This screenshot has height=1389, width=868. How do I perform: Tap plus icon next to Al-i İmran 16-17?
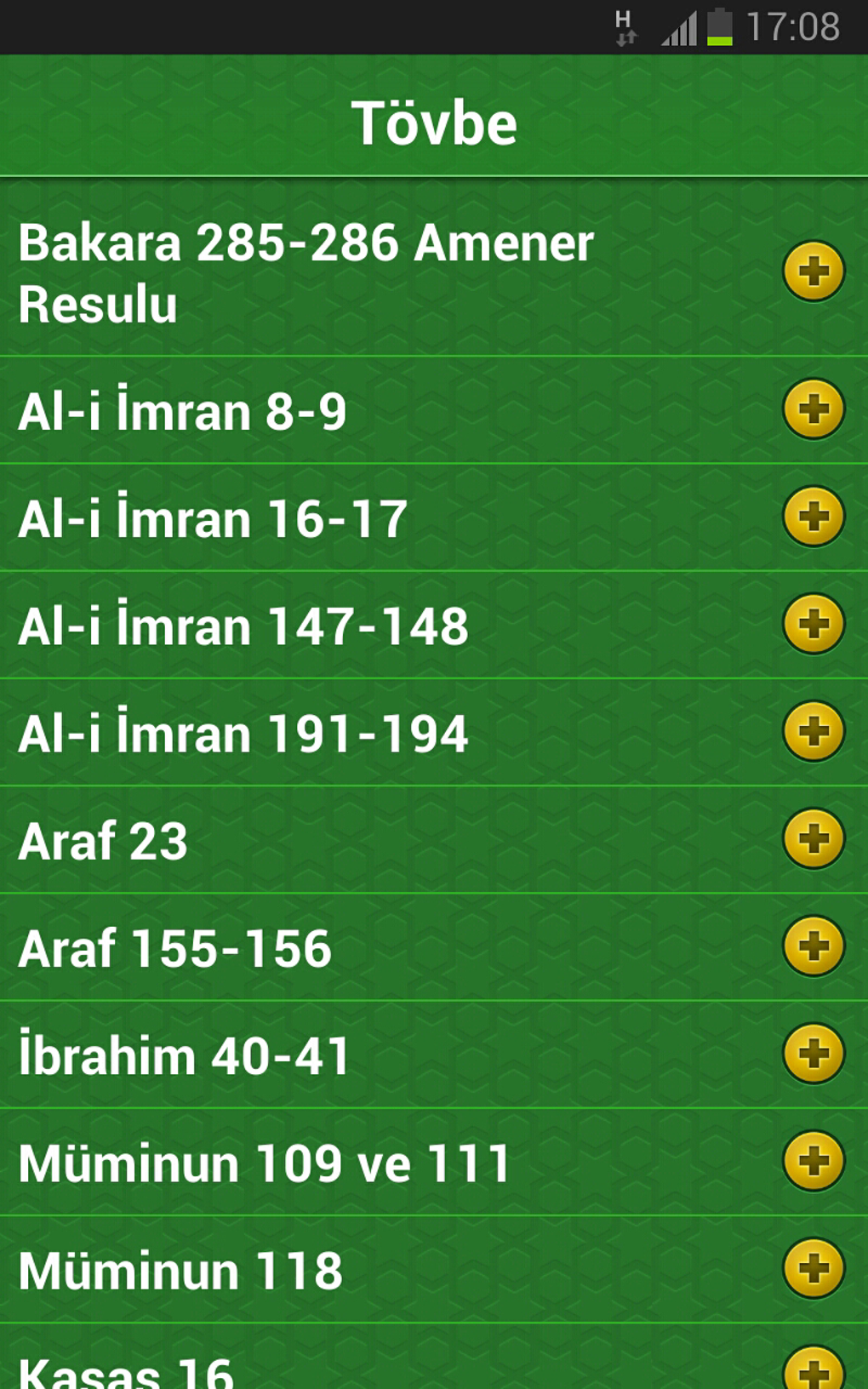click(814, 517)
